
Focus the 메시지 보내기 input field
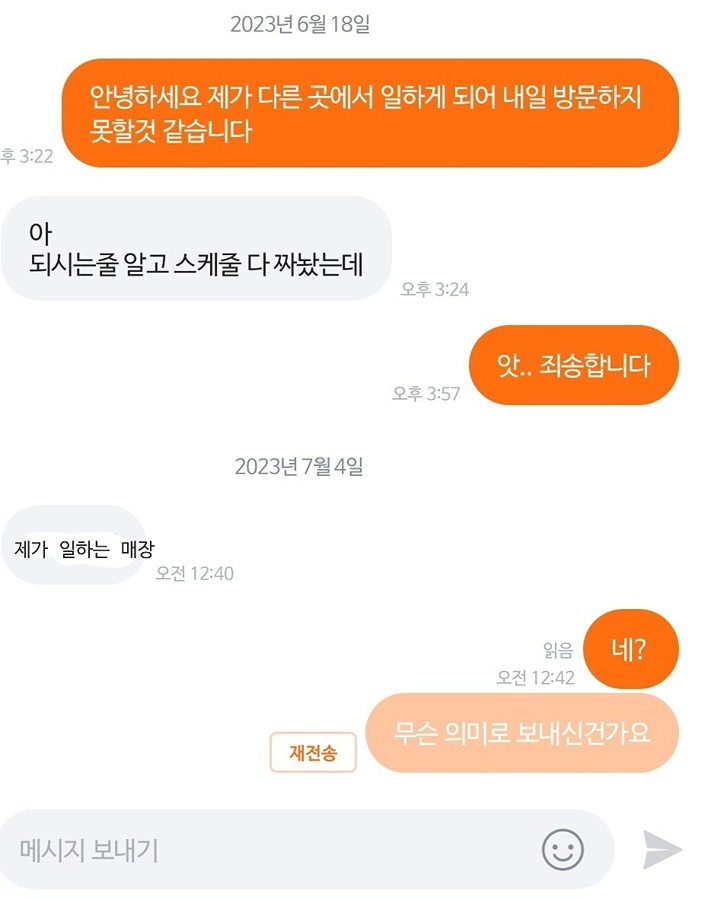270,850
